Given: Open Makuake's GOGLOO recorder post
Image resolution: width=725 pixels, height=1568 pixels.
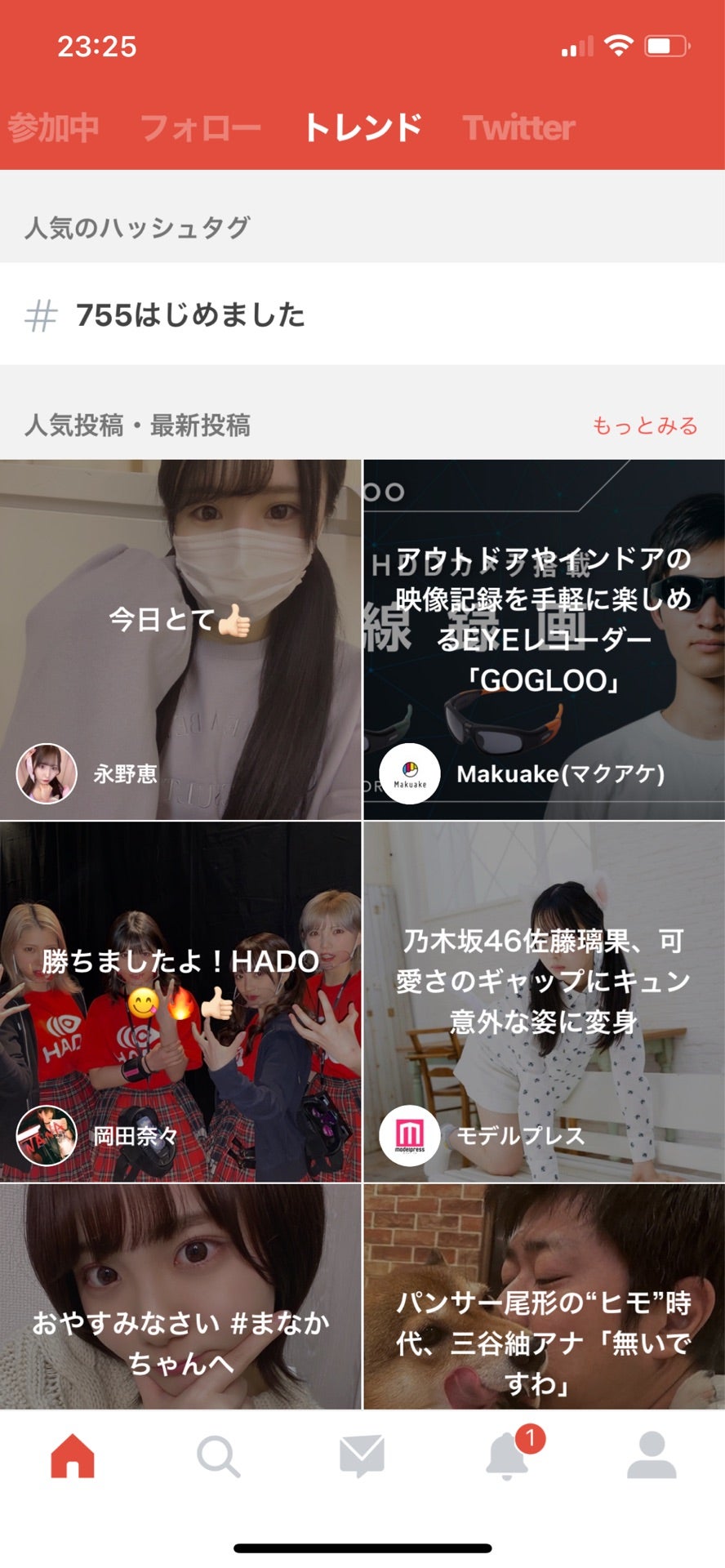Looking at the screenshot, I should click(x=544, y=639).
